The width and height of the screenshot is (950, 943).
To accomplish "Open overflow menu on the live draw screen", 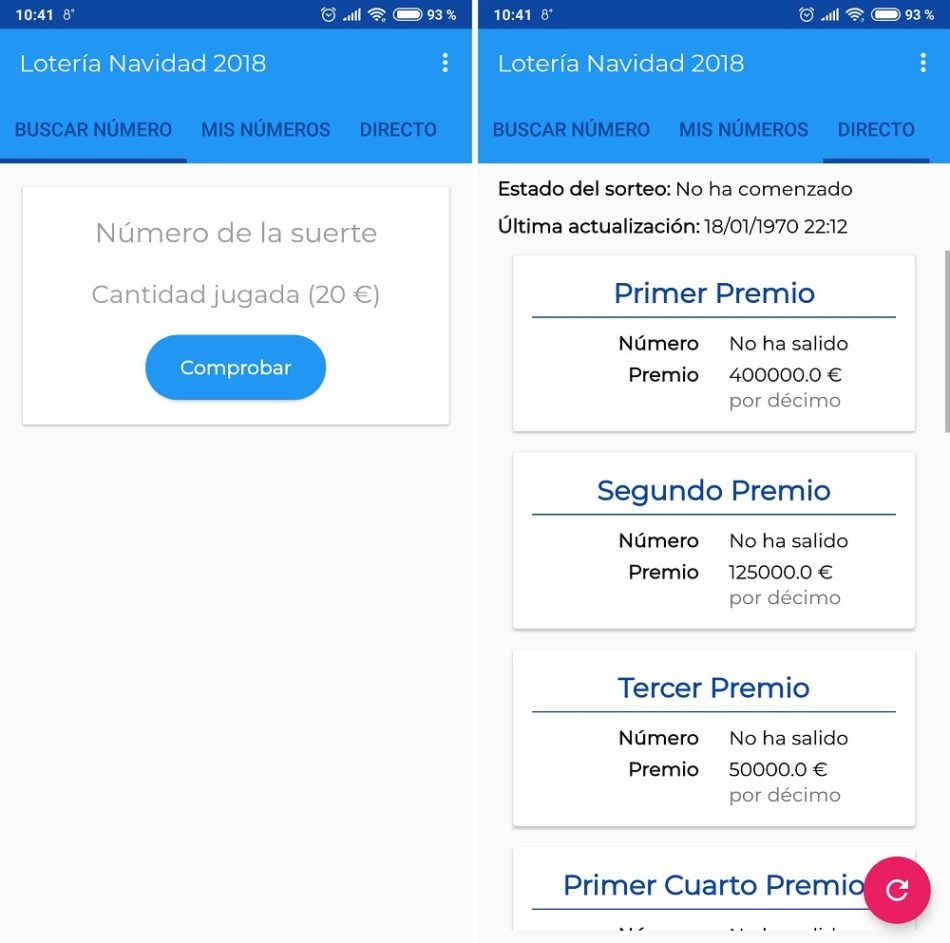I will click(x=923, y=63).
